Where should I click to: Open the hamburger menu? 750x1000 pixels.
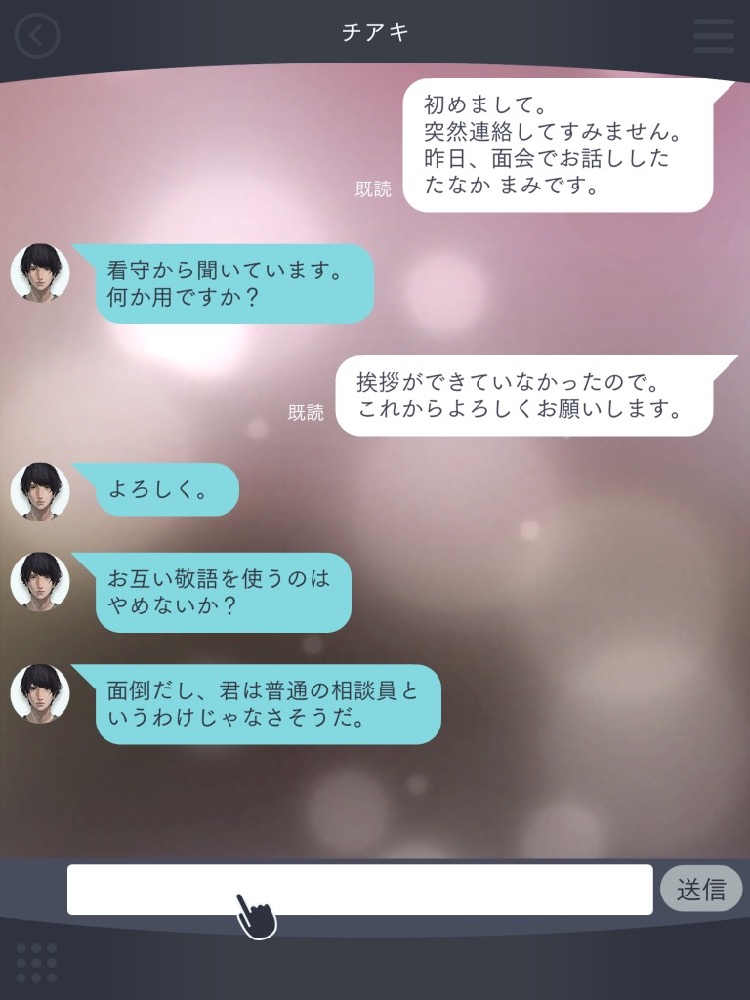point(713,36)
